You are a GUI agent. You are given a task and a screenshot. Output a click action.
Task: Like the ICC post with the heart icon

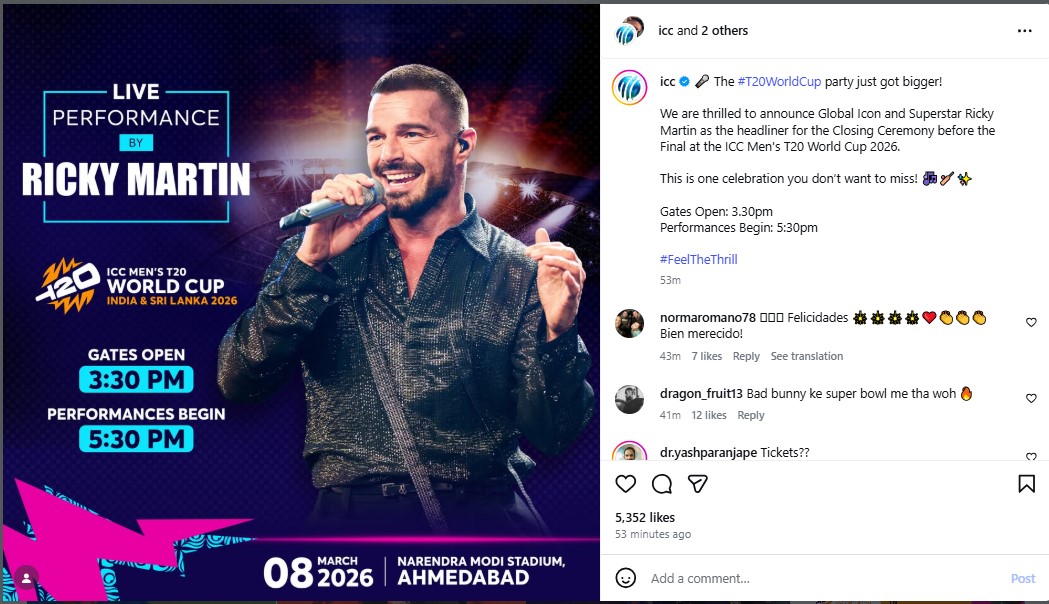(626, 484)
